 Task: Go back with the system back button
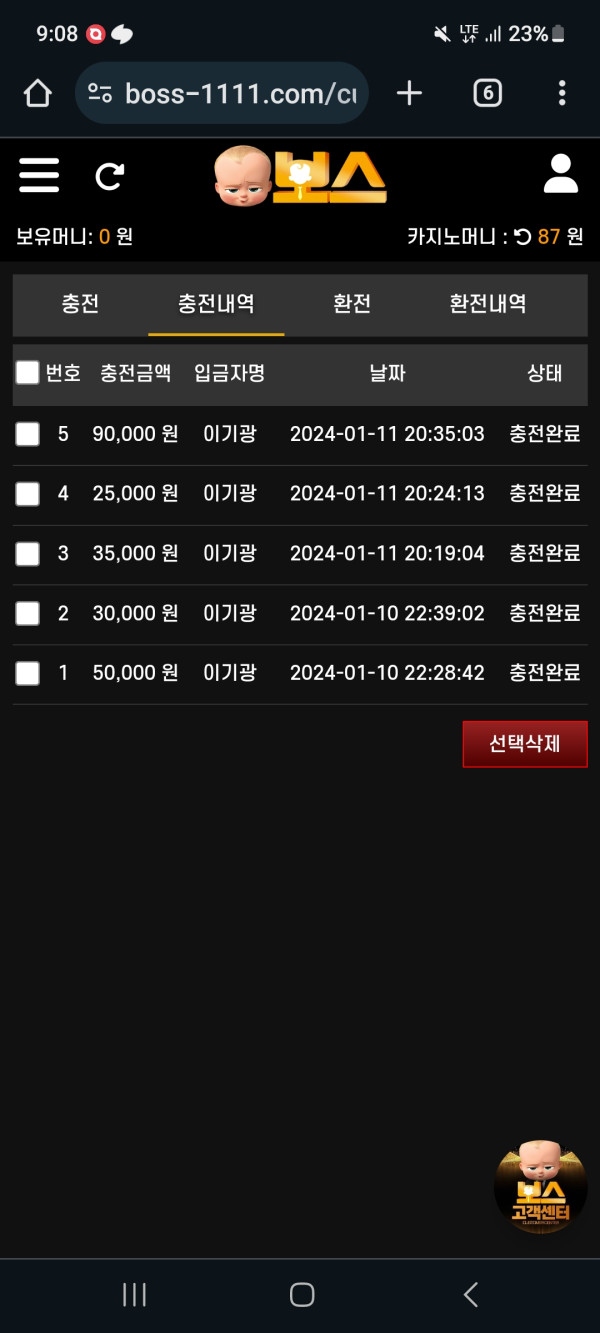coord(470,1295)
